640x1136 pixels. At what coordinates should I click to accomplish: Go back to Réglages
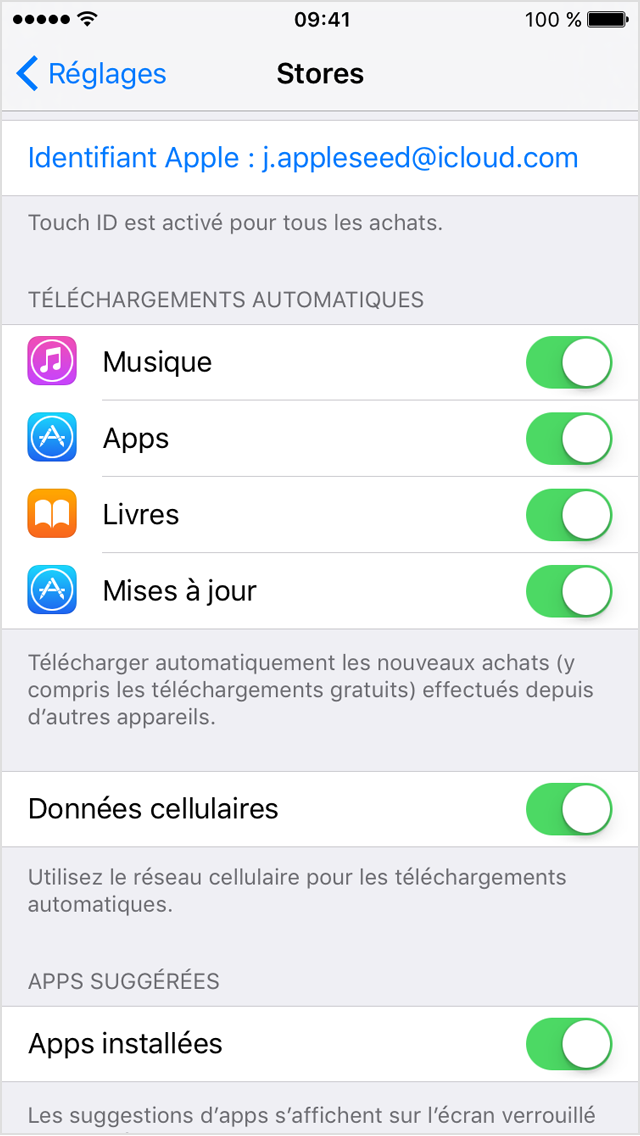pos(92,74)
